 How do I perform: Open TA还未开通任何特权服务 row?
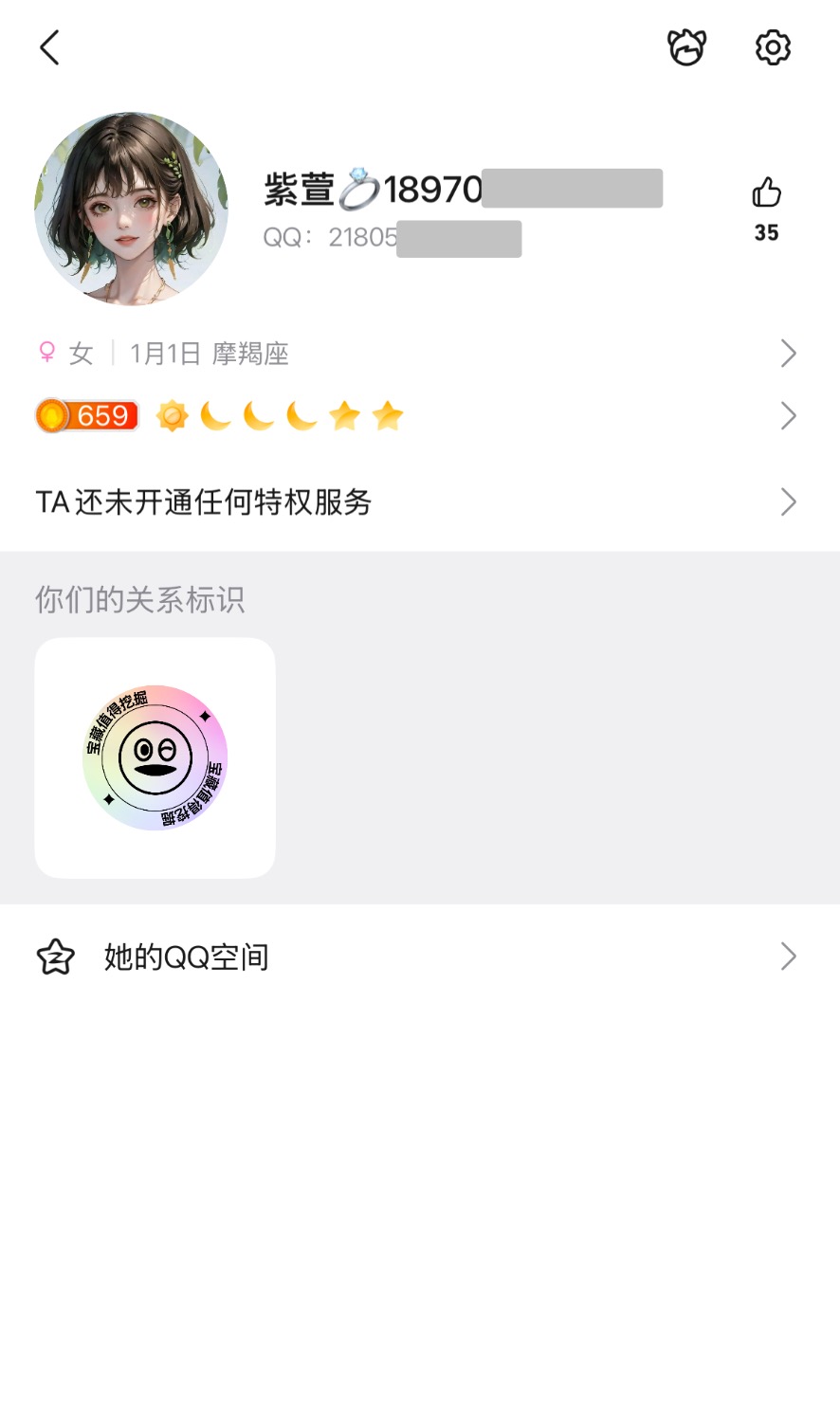[417, 501]
